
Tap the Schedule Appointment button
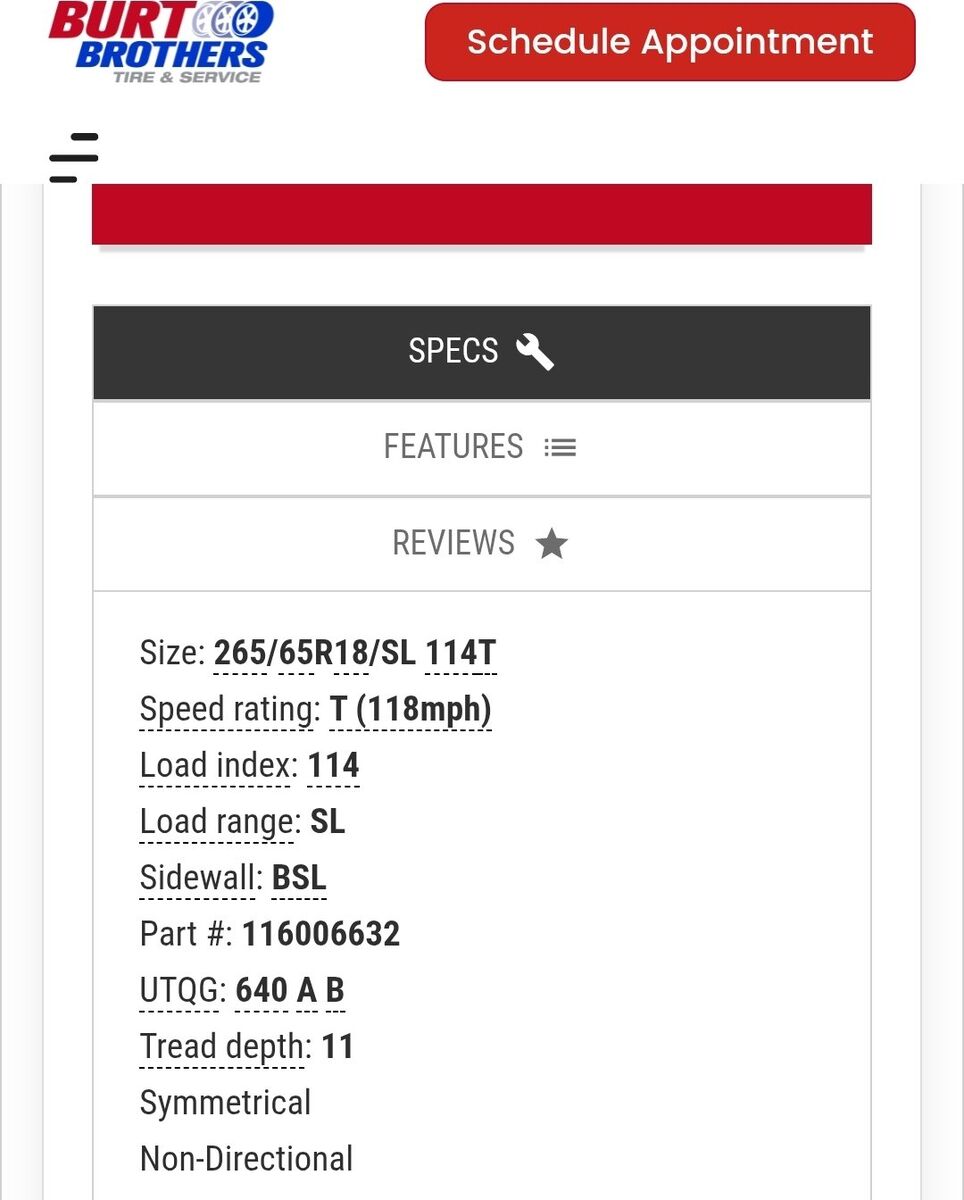click(669, 42)
